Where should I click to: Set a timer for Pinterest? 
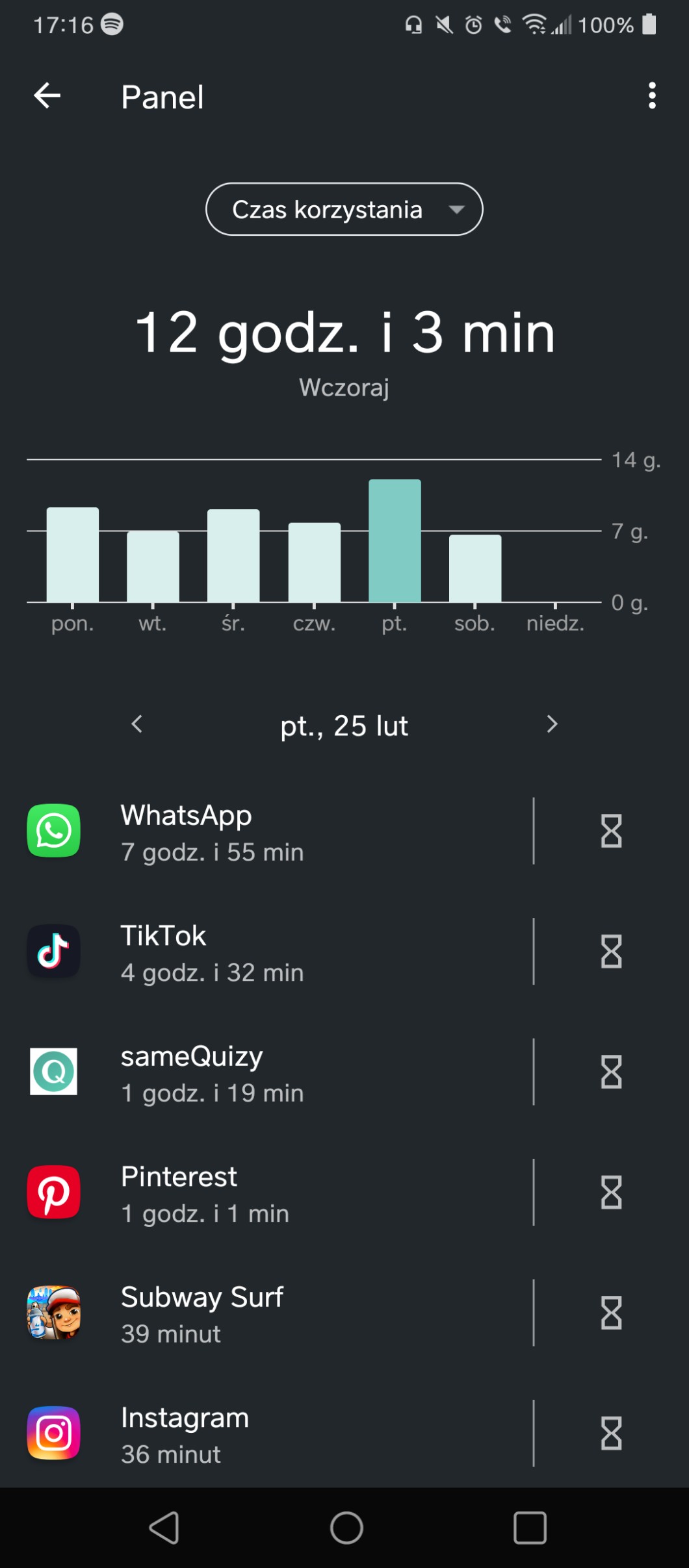[611, 1193]
